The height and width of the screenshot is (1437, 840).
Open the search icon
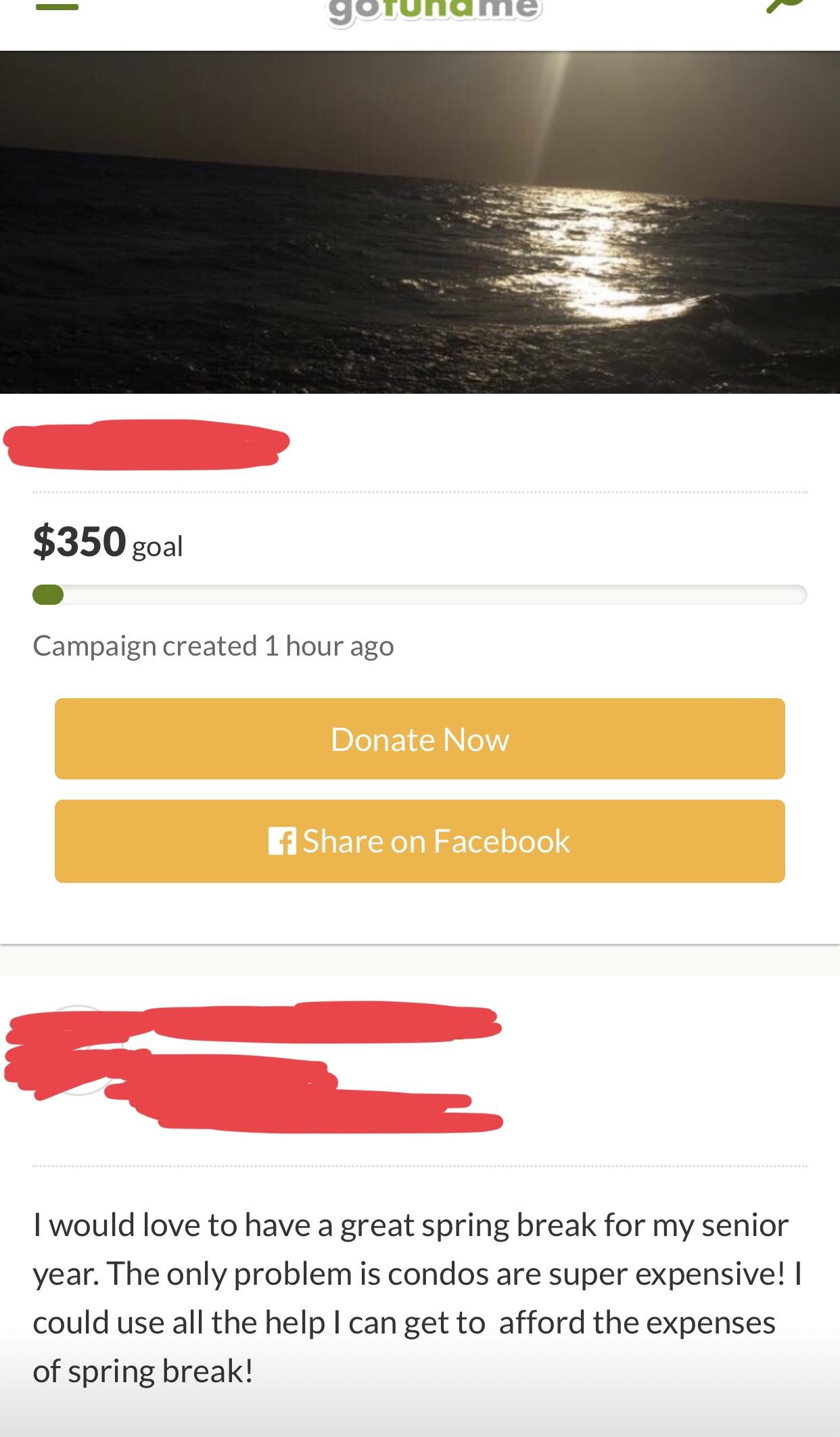[x=785, y=5]
